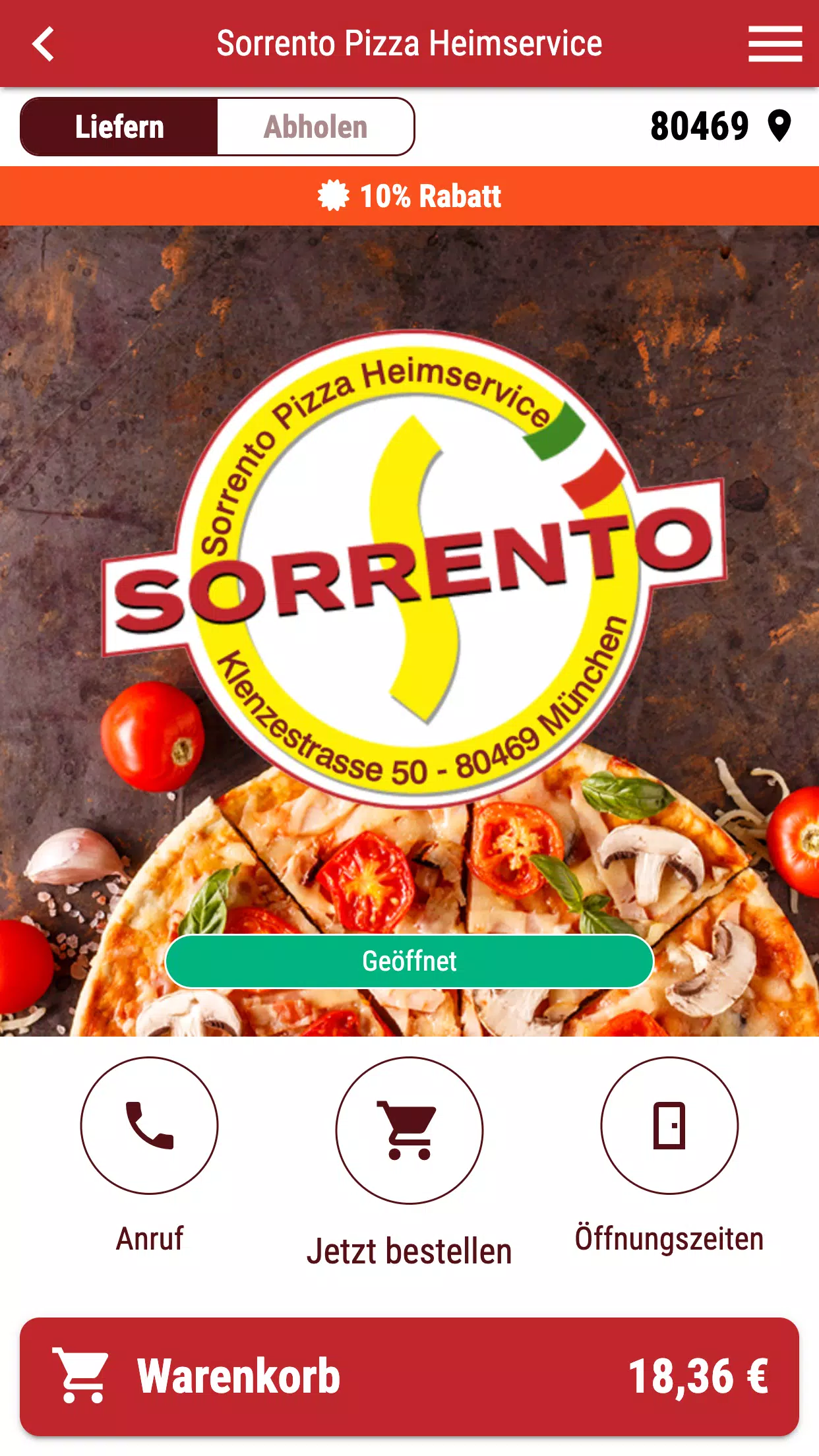Viewport: 819px width, 1456px height.
Task: Go back using the arrow icon
Action: pos(44,44)
